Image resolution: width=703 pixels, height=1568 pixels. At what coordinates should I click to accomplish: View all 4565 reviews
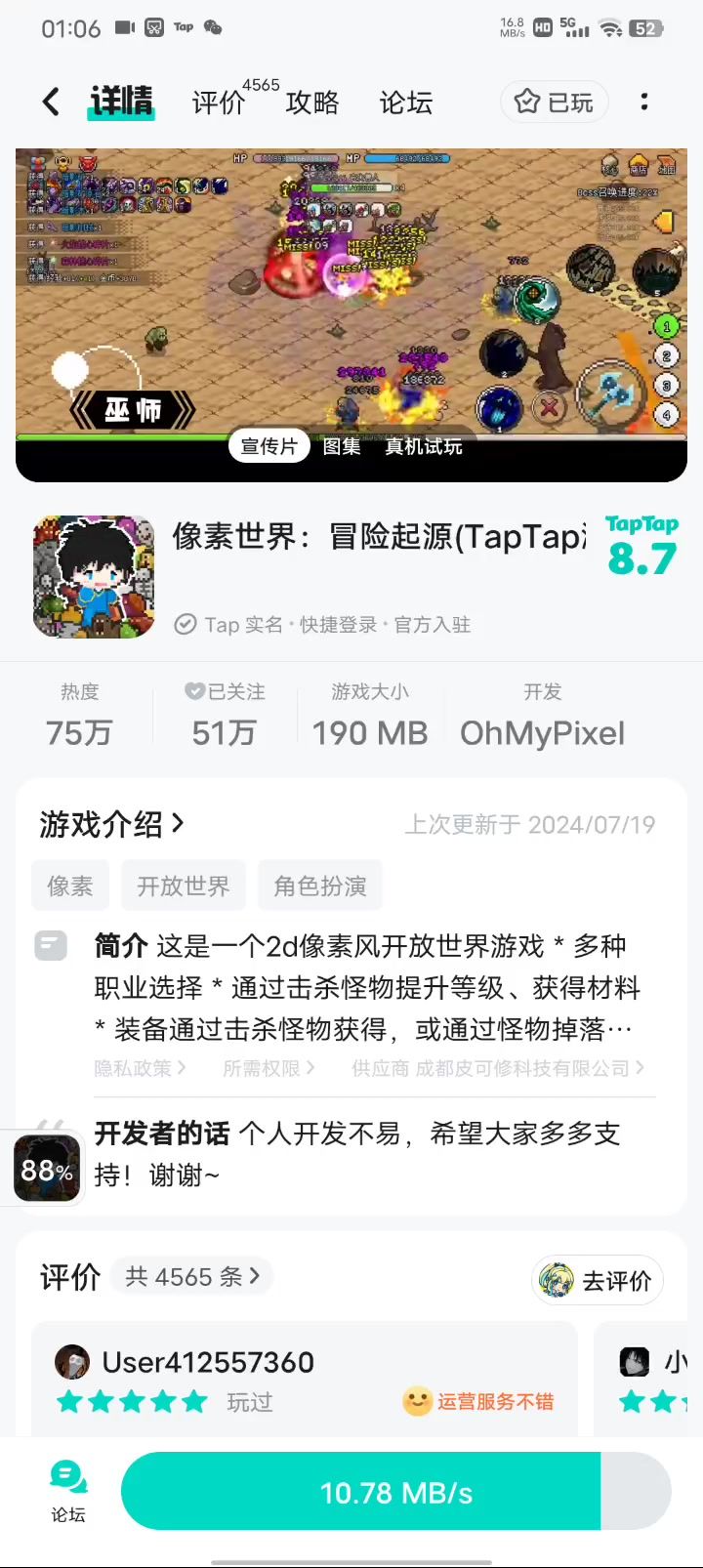point(191,1276)
